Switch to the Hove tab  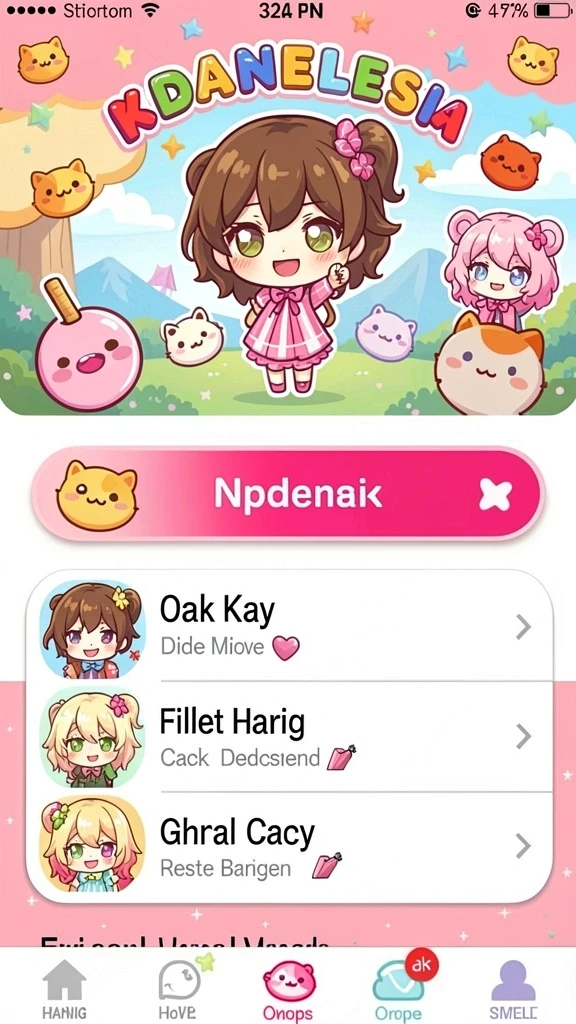[x=180, y=989]
